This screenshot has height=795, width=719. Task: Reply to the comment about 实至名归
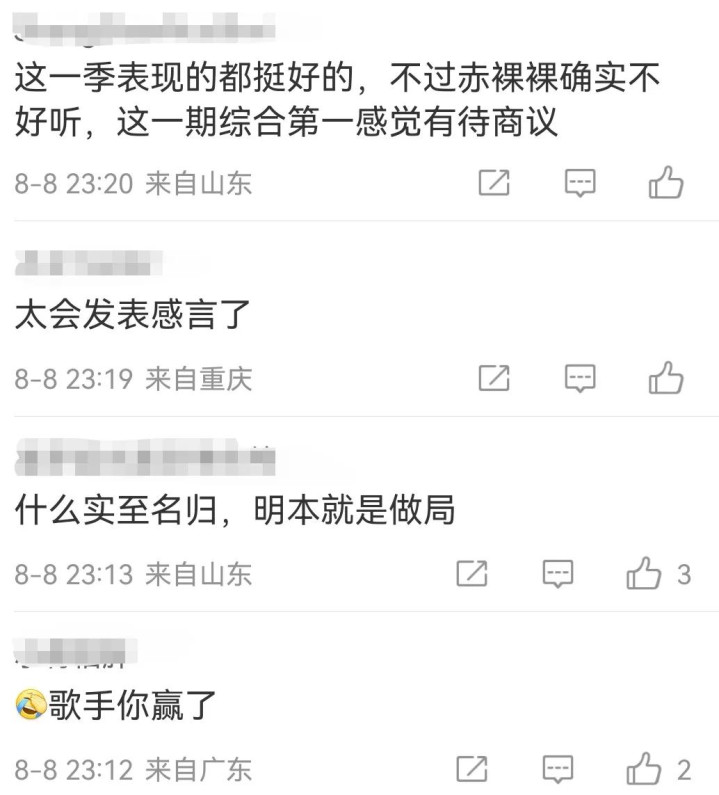(558, 573)
